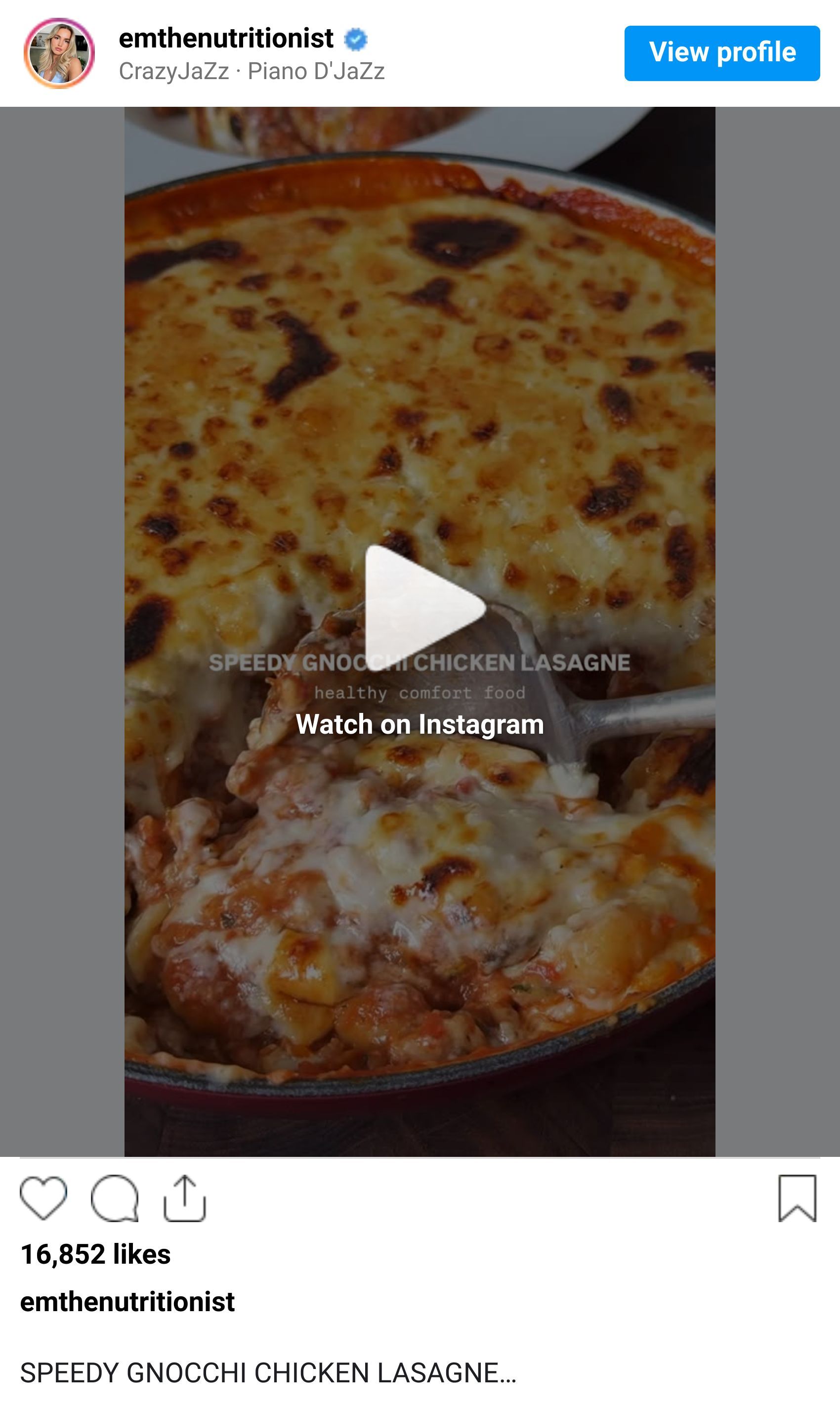Tap the View profile button

pos(722,53)
